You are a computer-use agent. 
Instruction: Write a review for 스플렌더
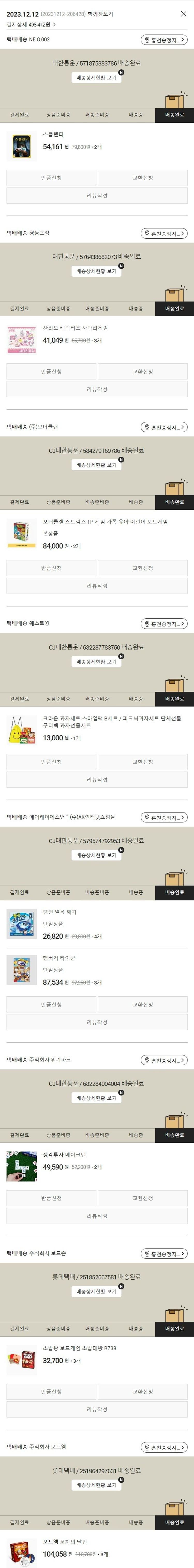[x=97, y=195]
